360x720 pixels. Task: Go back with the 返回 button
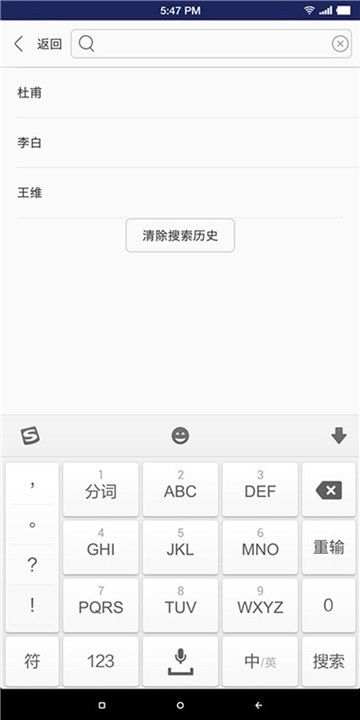tap(38, 44)
